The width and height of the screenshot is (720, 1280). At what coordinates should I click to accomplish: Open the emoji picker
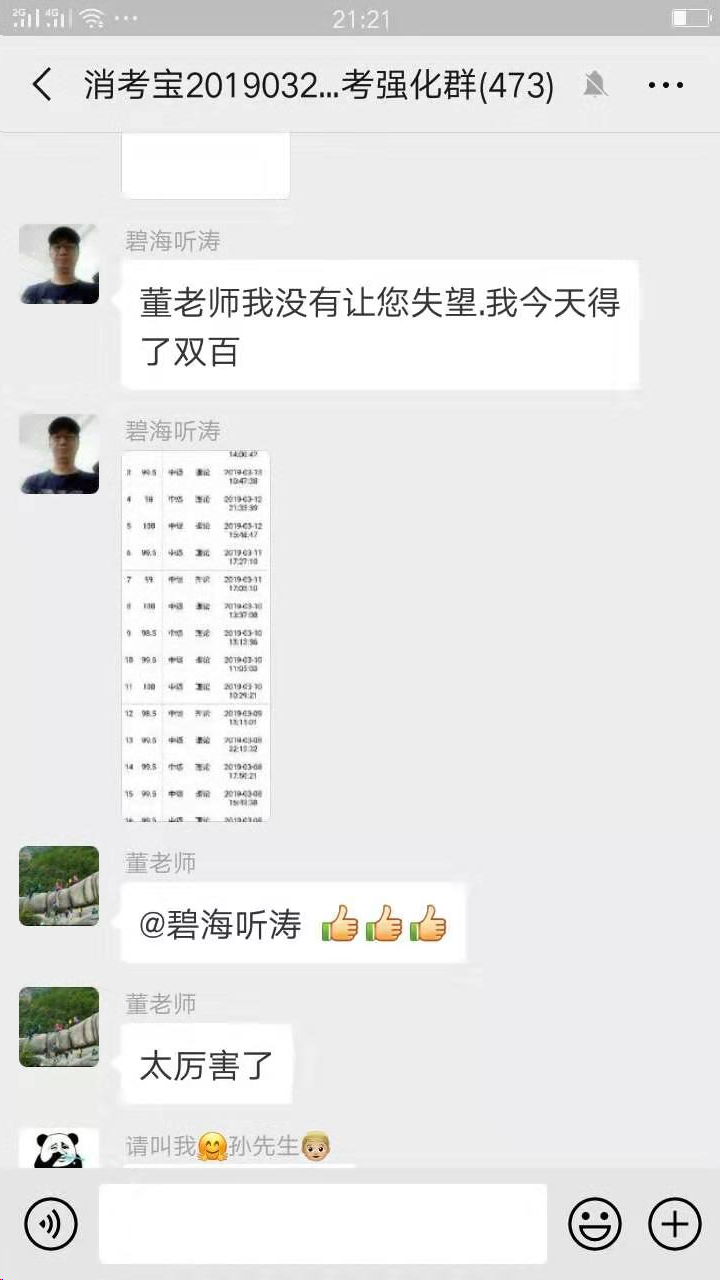point(595,1223)
